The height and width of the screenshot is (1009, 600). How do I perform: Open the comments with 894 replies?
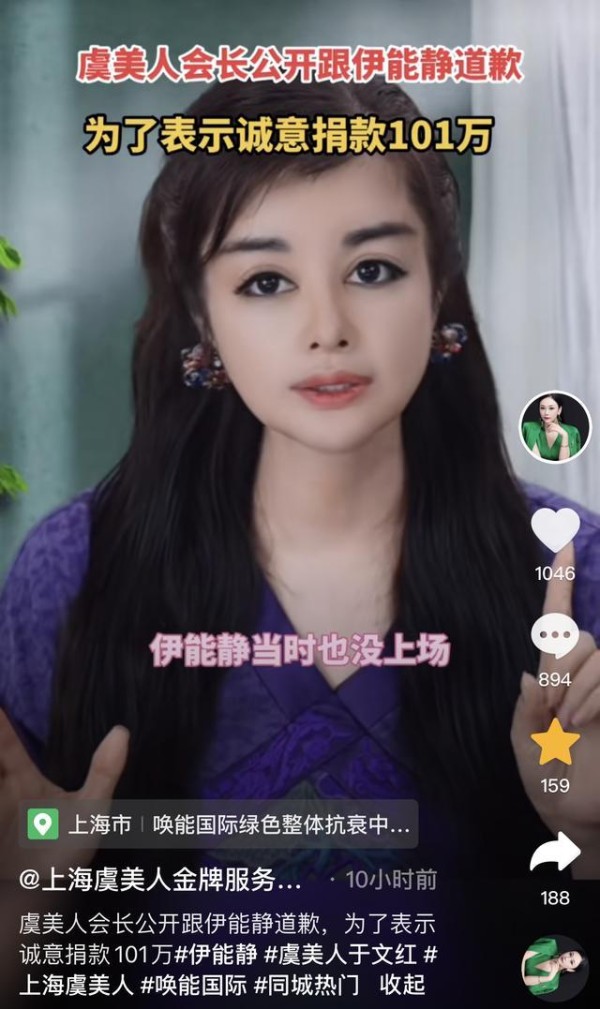point(555,635)
